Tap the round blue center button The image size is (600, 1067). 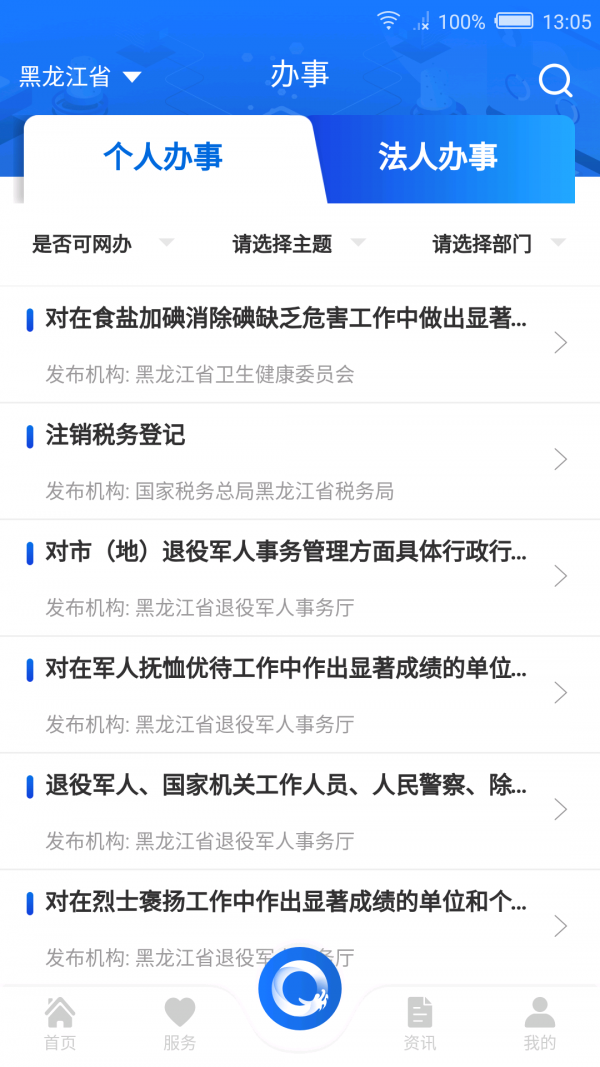(300, 988)
